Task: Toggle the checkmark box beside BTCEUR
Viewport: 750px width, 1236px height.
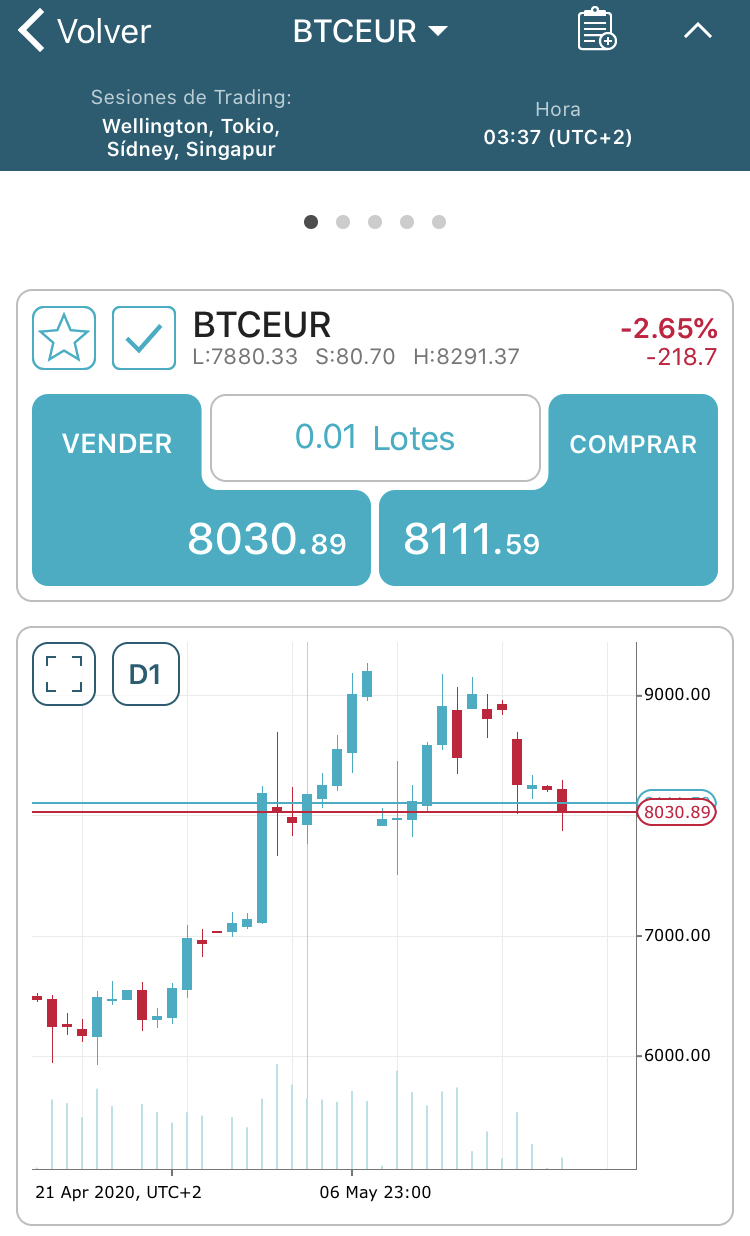Action: pyautogui.click(x=144, y=338)
